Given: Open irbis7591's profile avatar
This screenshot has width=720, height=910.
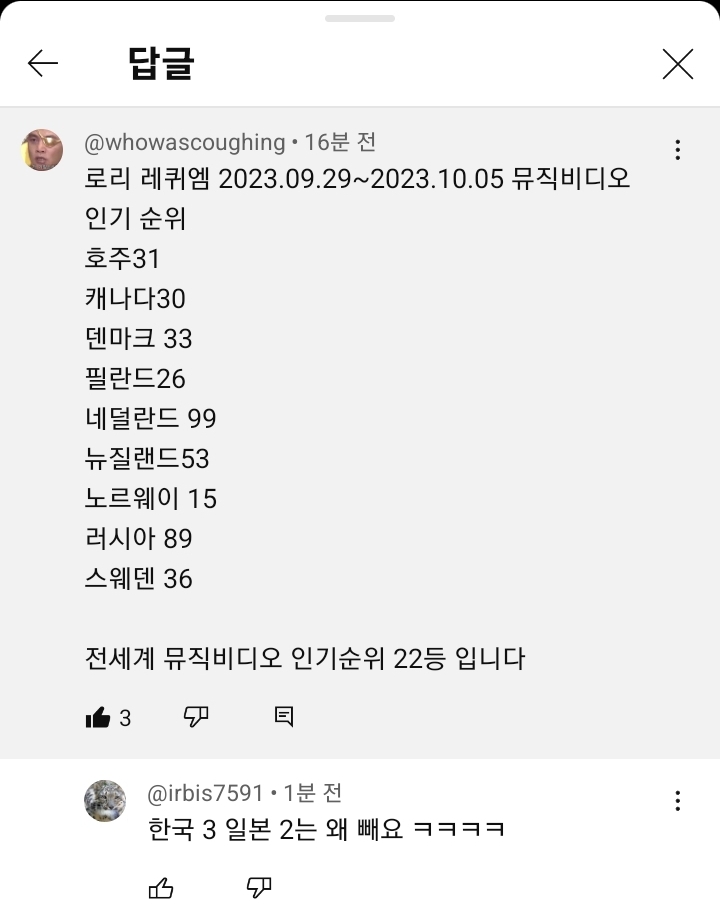Looking at the screenshot, I should pyautogui.click(x=105, y=801).
